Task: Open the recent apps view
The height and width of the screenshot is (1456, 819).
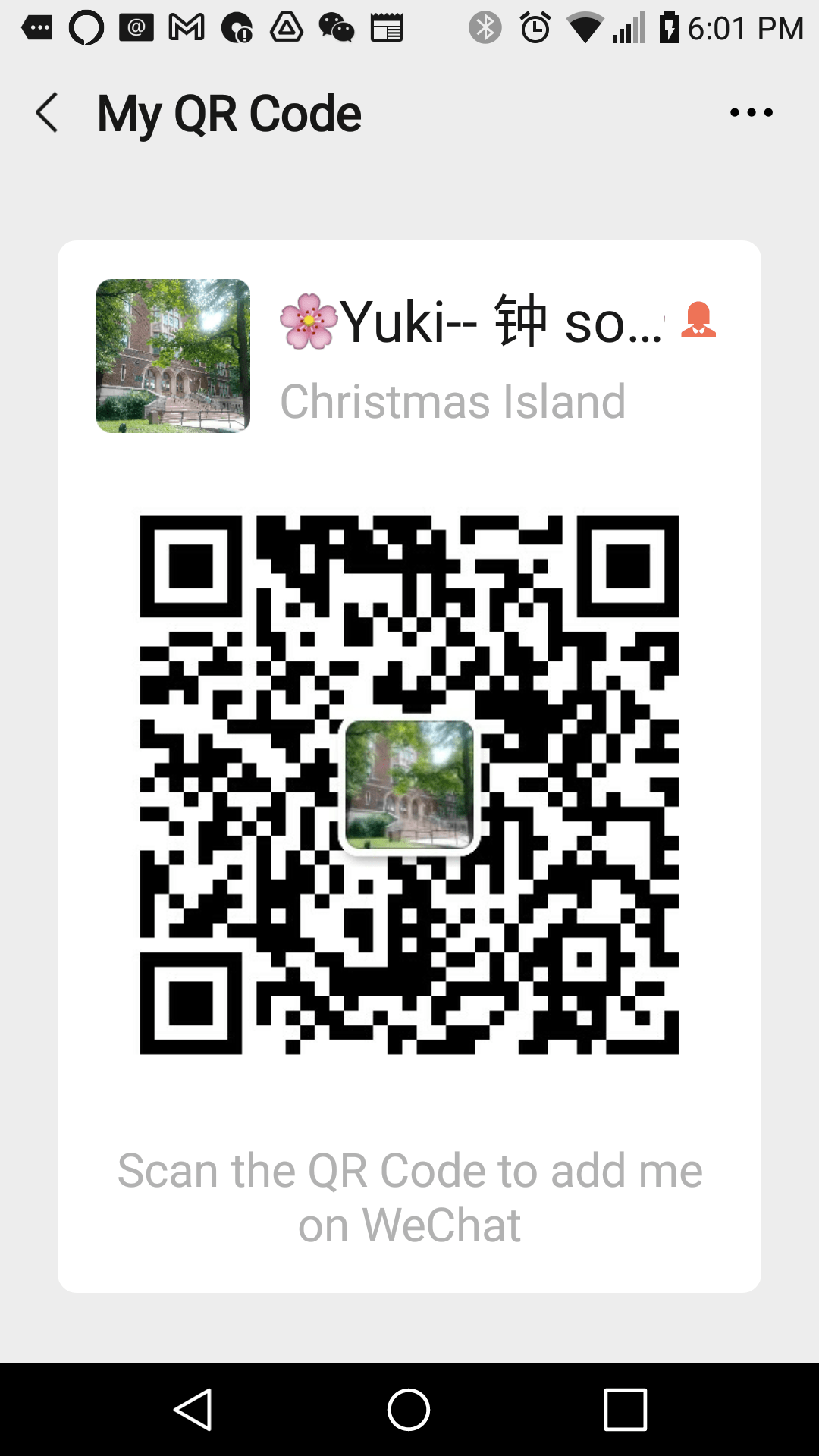Action: 625,1410
